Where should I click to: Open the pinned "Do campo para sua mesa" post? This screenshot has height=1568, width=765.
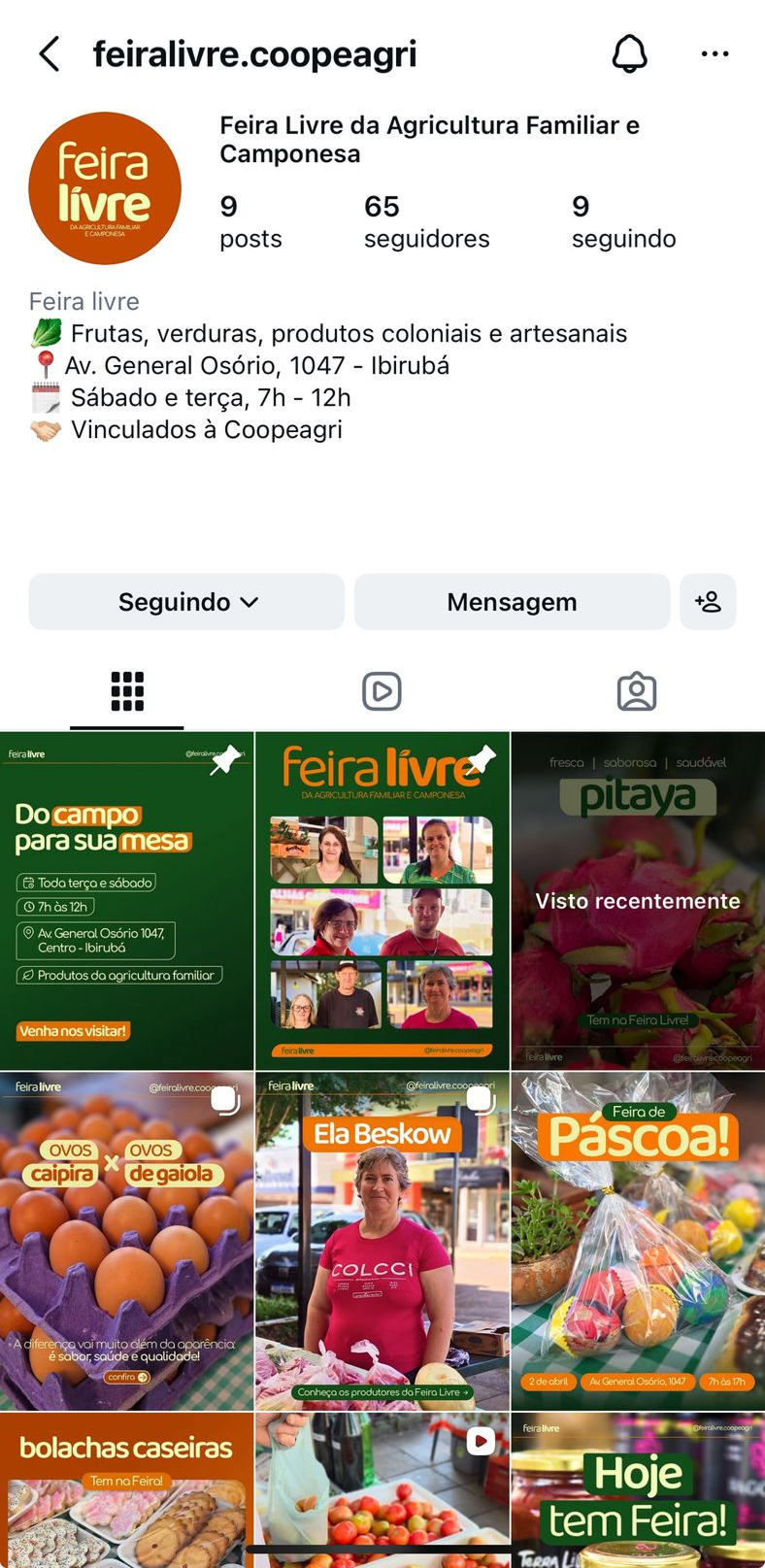[x=126, y=901]
